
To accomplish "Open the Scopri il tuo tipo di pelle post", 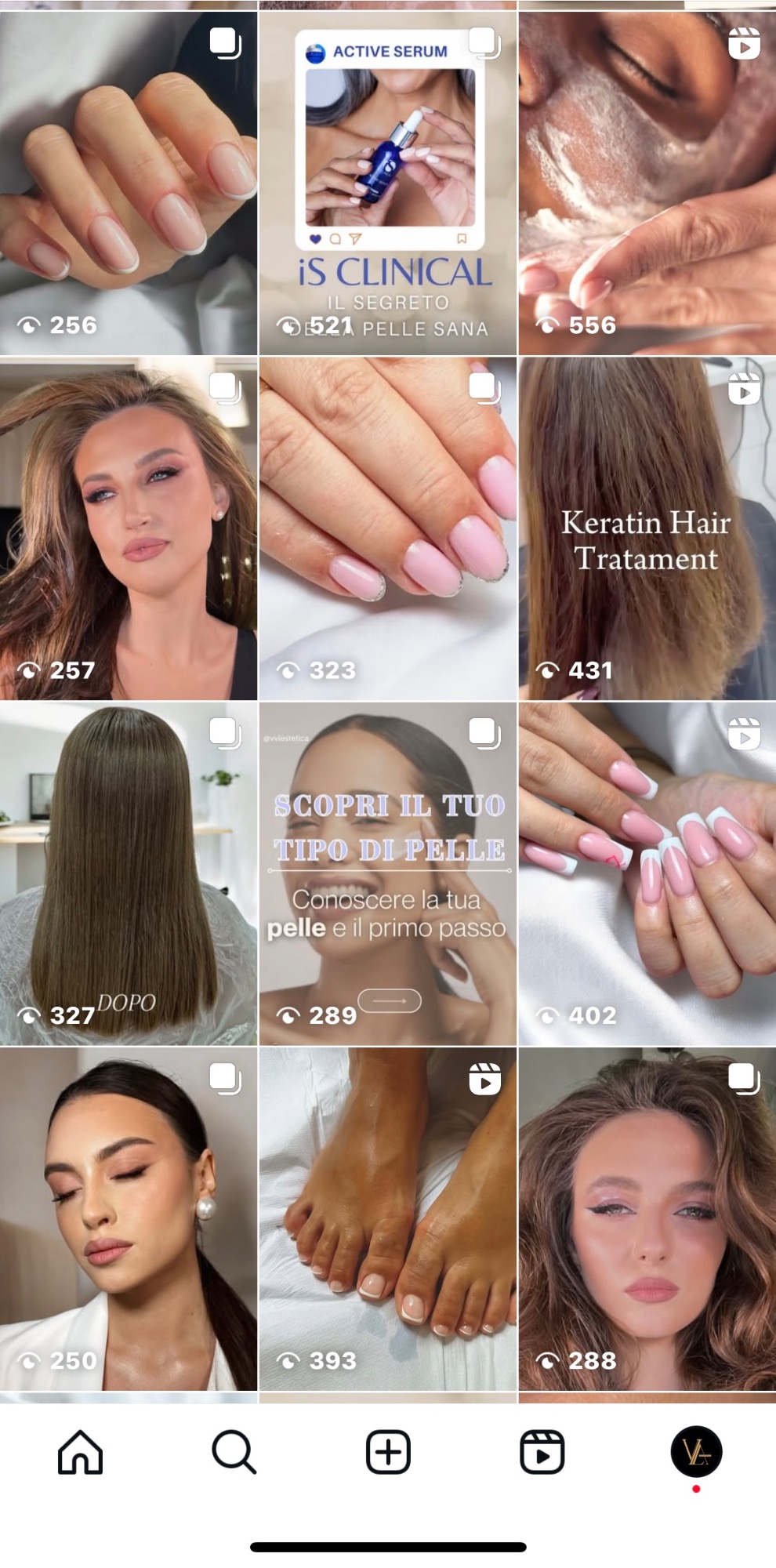I will coord(388,873).
